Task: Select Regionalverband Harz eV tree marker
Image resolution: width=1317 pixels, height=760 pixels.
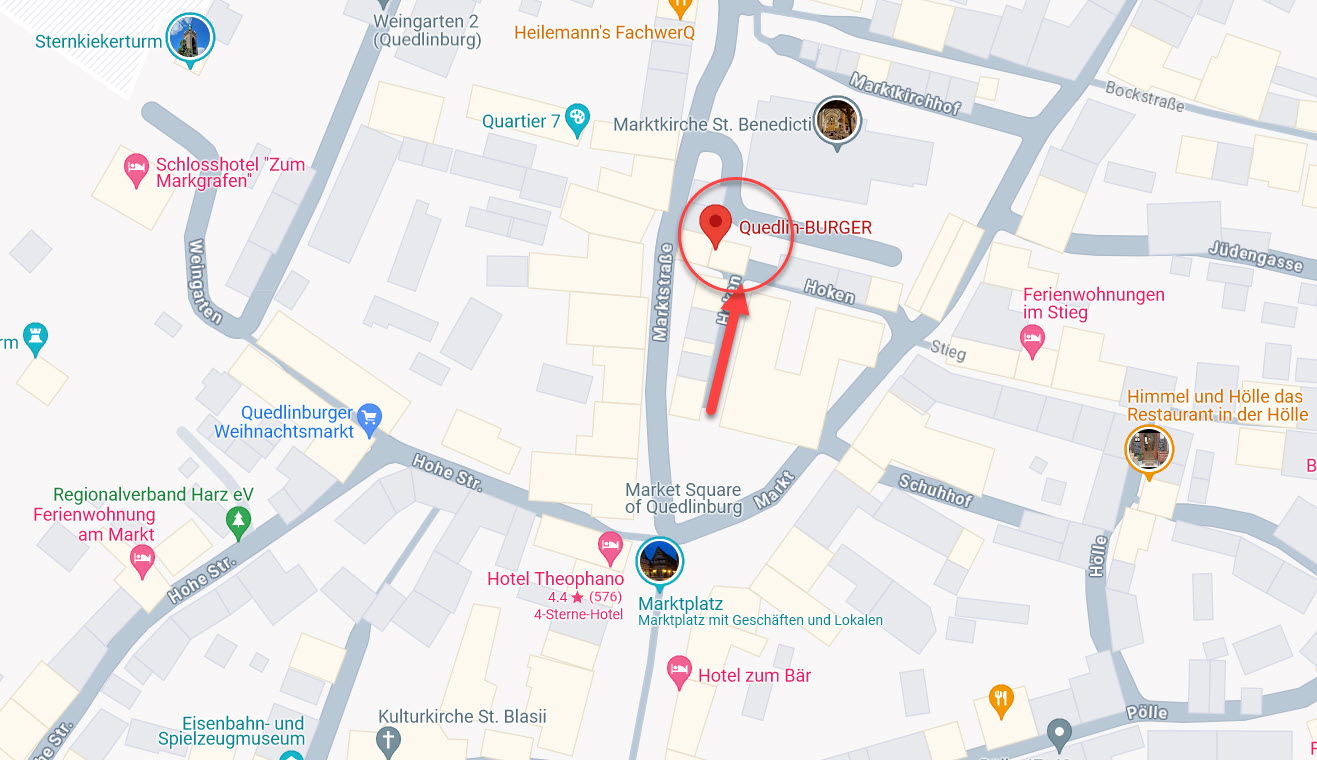Action: [x=238, y=520]
